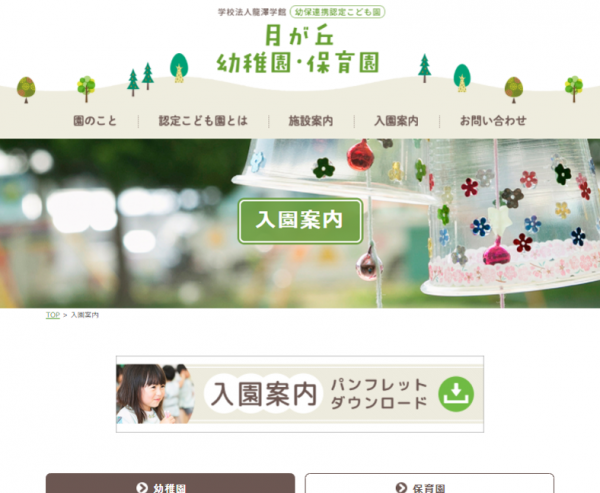Go to the 施設案内 page
Viewport: 600px width, 493px height.
pos(310,121)
